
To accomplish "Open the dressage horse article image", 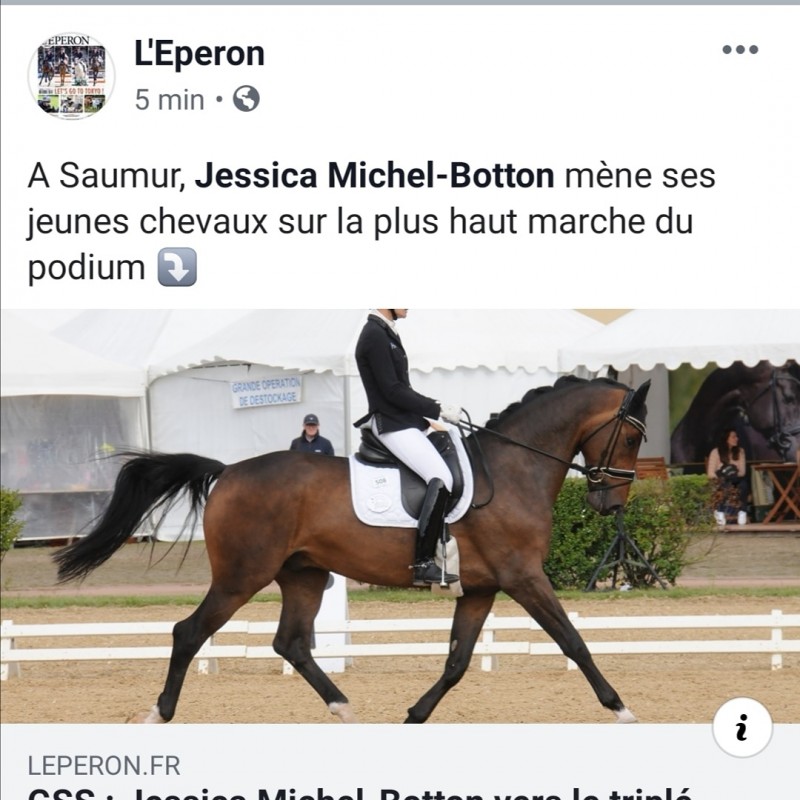I will [x=400, y=515].
